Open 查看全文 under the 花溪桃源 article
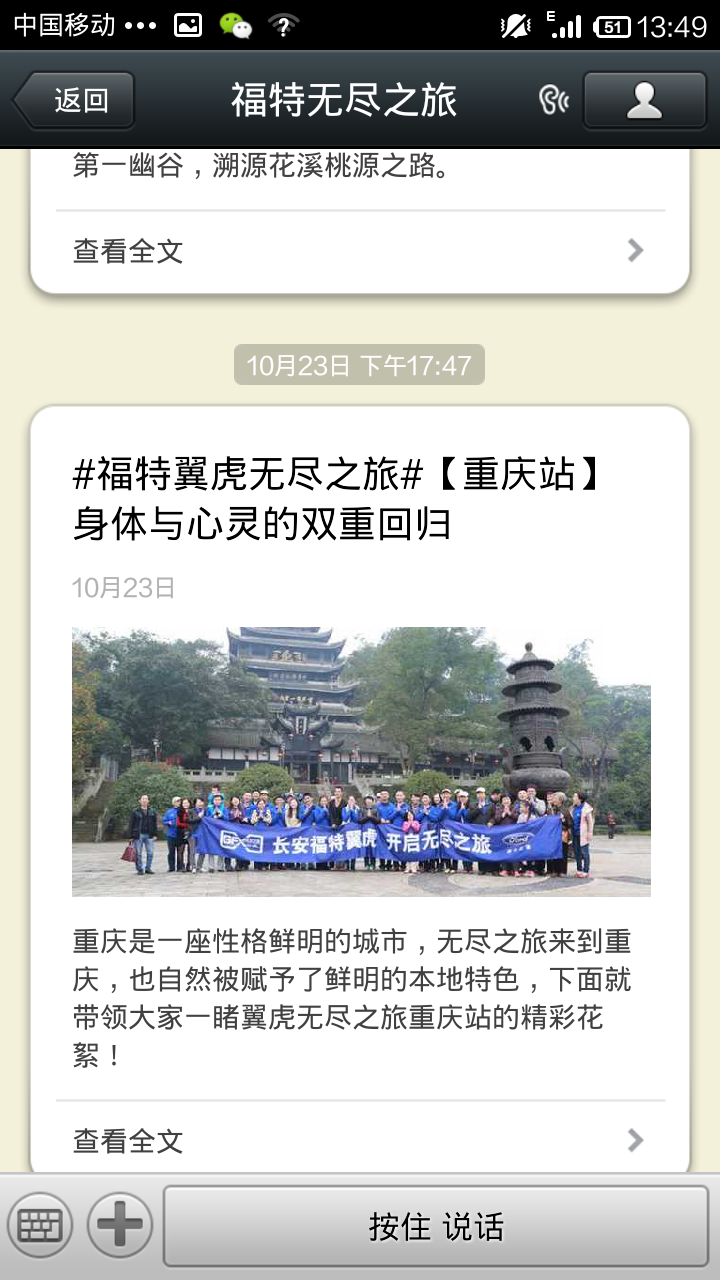Screen dimensions: 720x1280 pyautogui.click(x=360, y=250)
